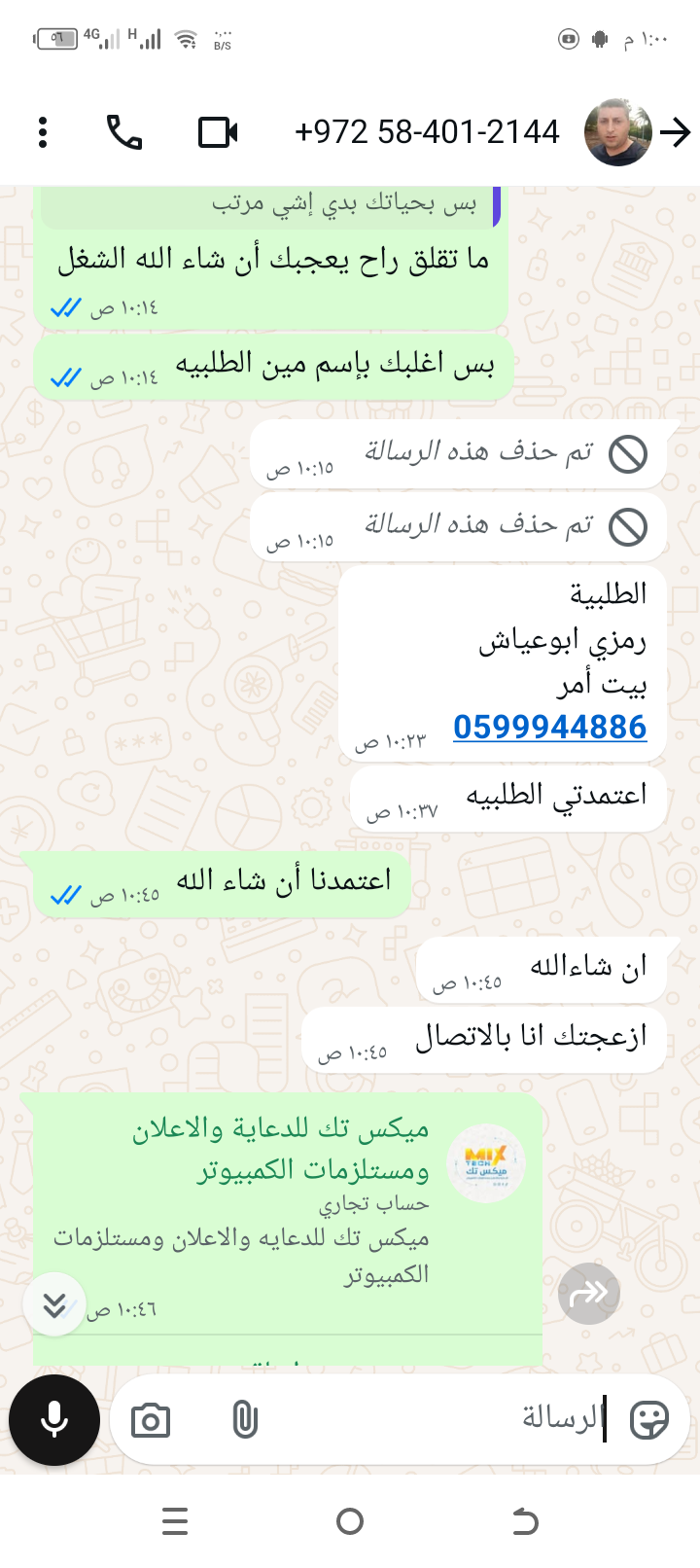
Task: Go to the system home screen
Action: (x=350, y=1521)
